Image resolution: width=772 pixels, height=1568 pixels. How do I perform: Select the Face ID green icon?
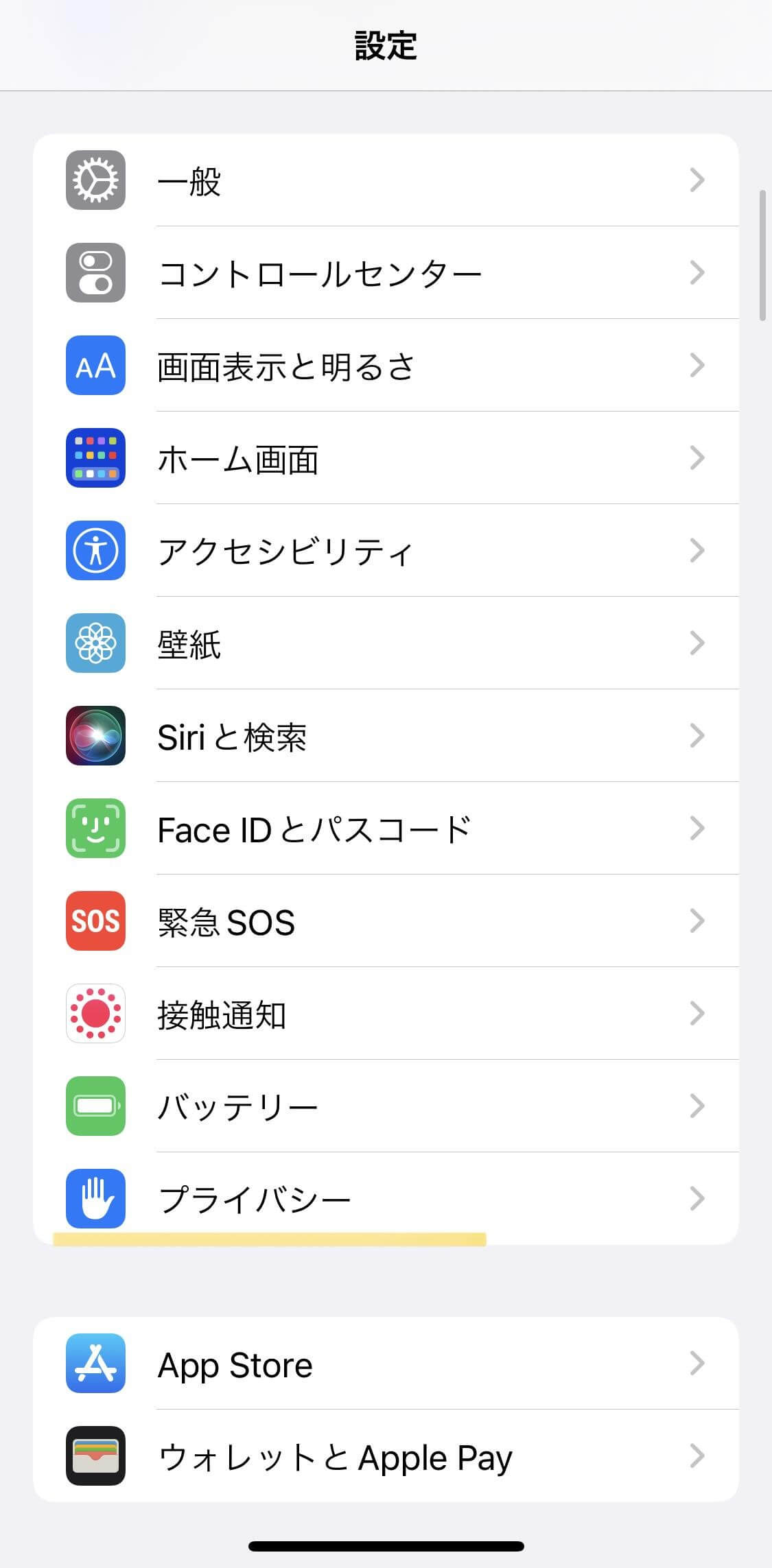(x=95, y=829)
